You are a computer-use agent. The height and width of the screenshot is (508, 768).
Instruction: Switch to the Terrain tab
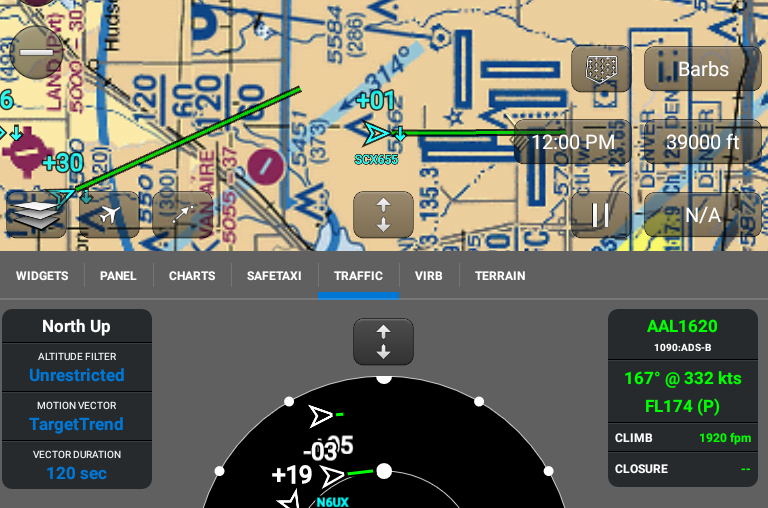[x=500, y=276]
